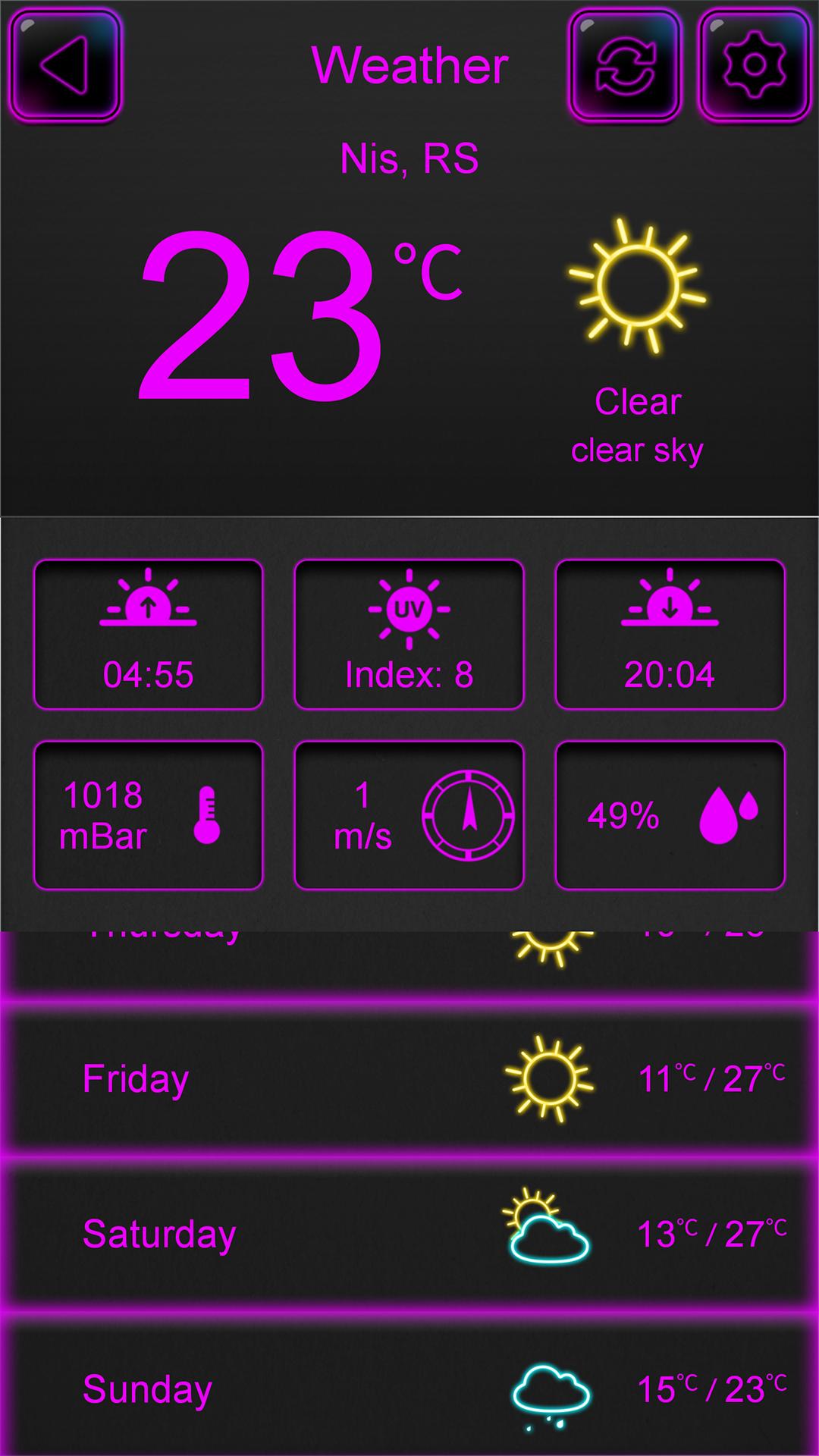Go back using the arrow button

click(64, 65)
